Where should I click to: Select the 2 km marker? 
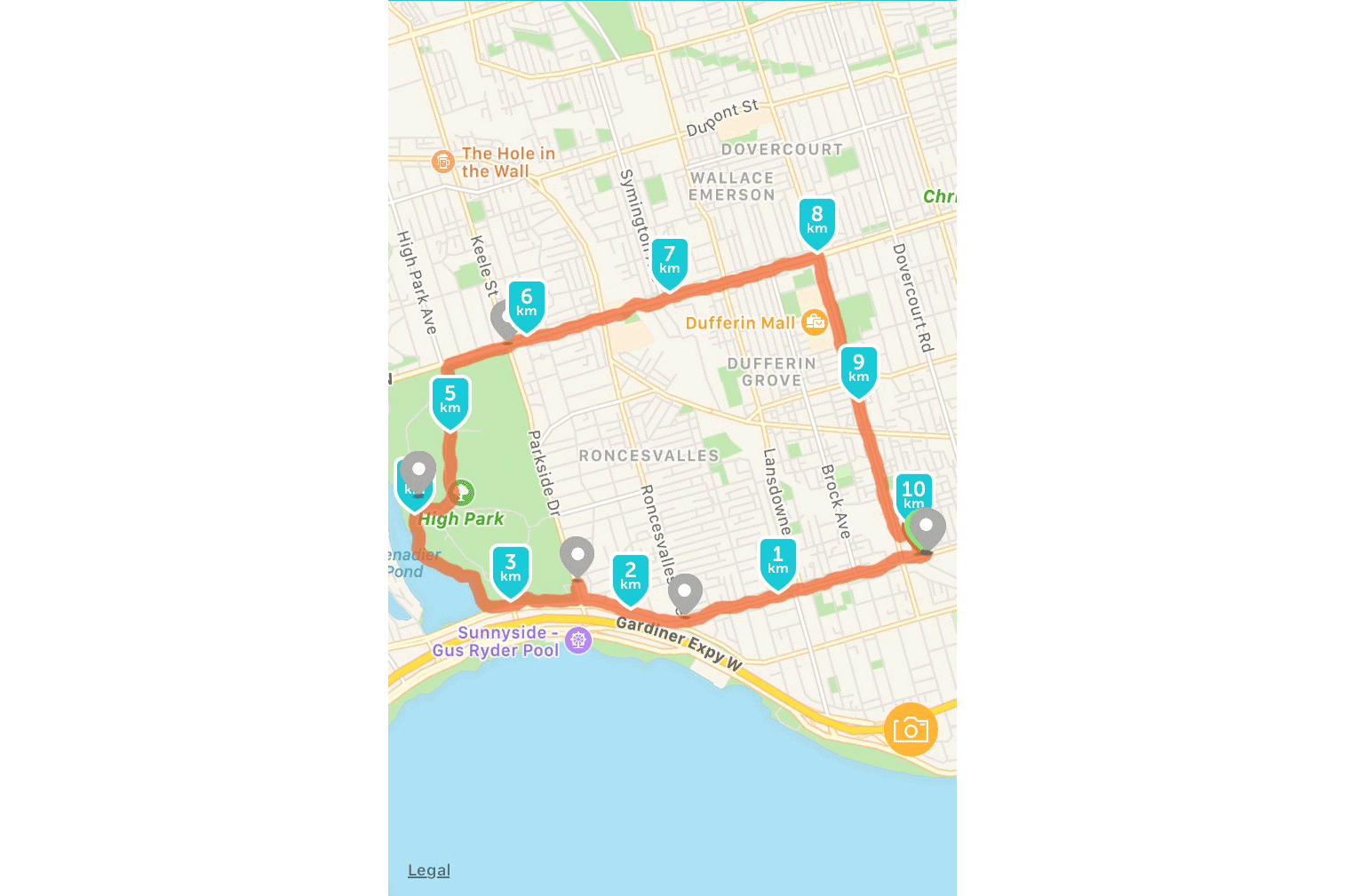click(x=630, y=576)
